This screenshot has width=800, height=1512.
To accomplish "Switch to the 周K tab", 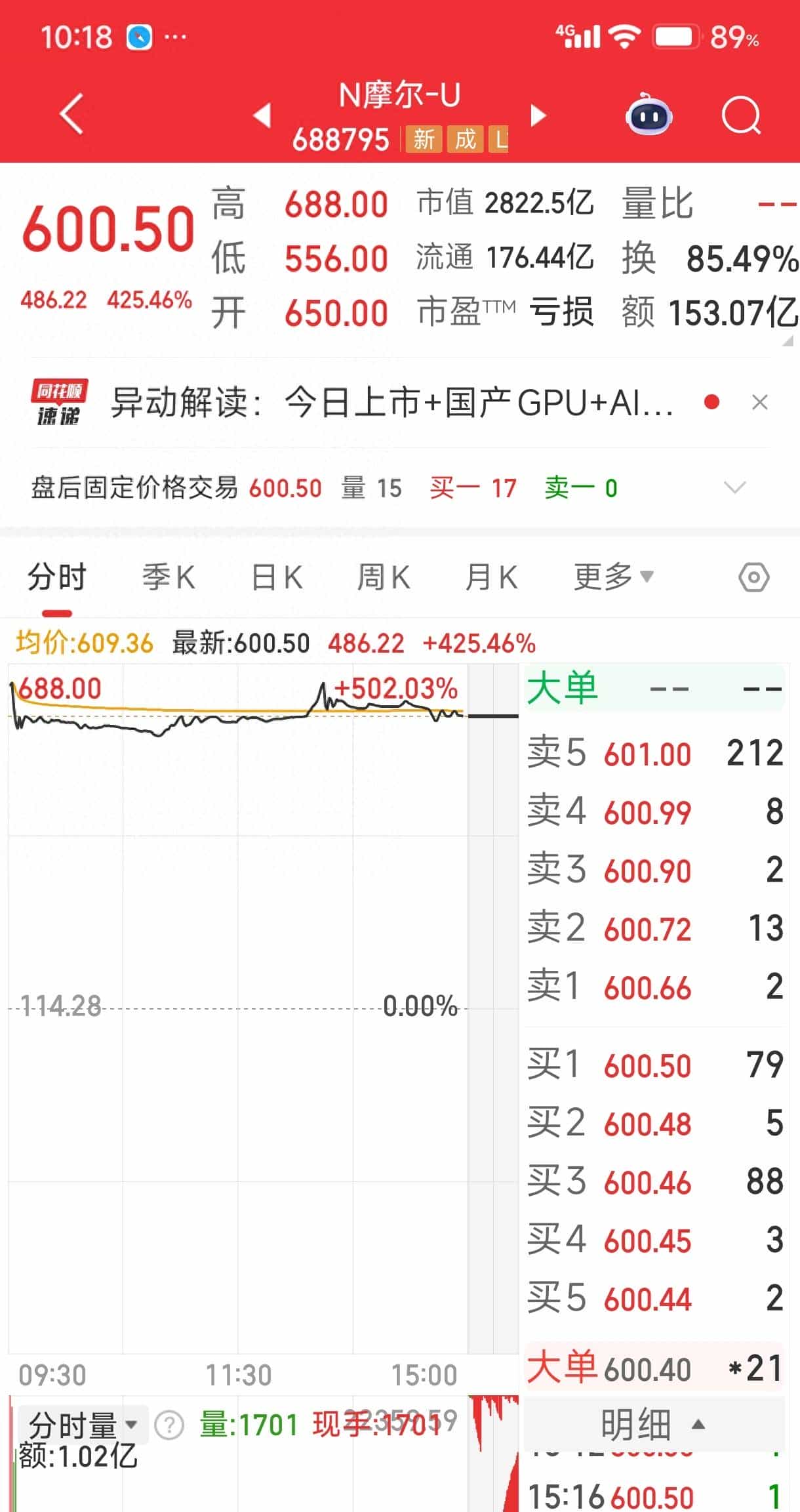I will tap(384, 578).
